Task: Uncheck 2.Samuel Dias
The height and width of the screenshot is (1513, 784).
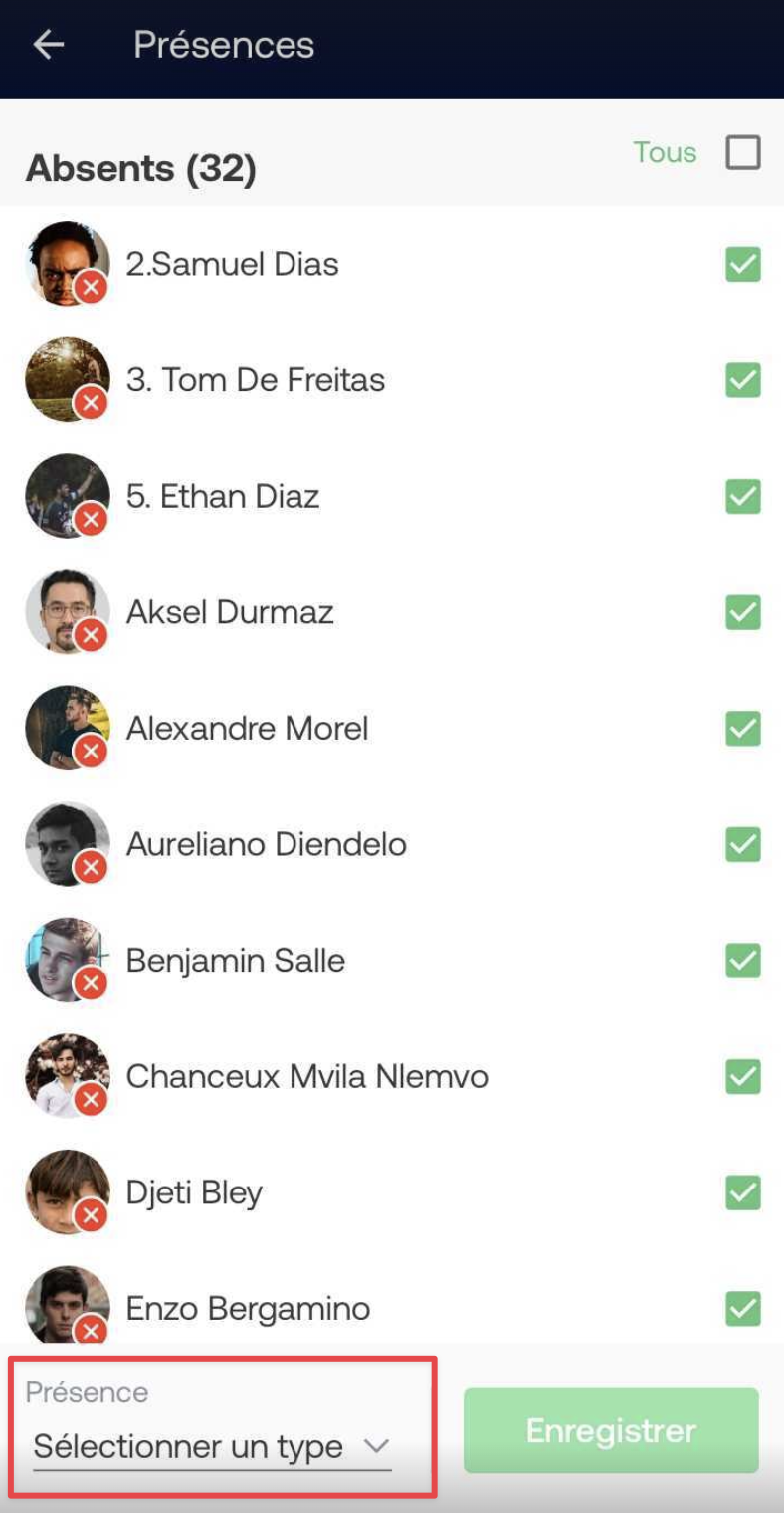Action: coord(743,265)
